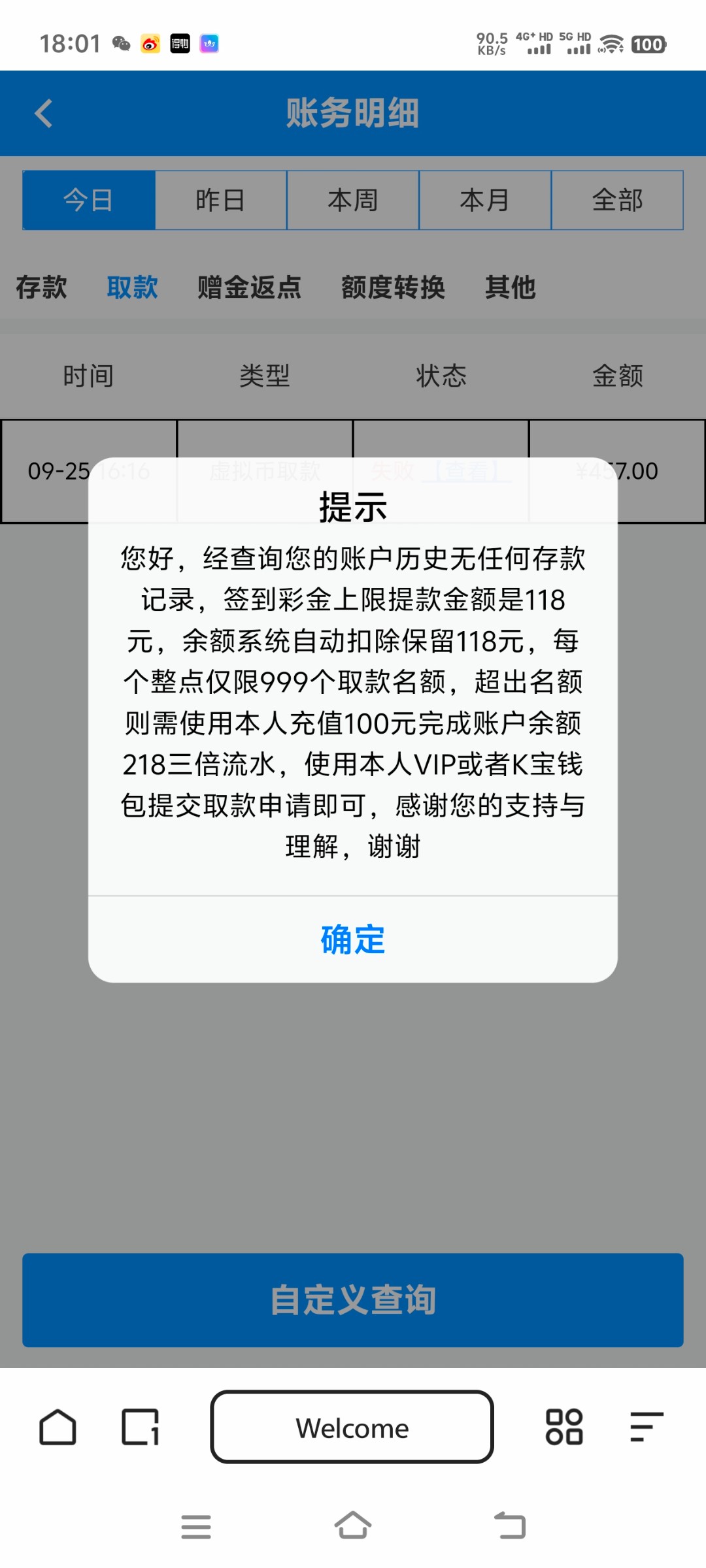Image resolution: width=706 pixels, height=1568 pixels.
Task: Open the browser home page icon
Action: pyautogui.click(x=58, y=1427)
